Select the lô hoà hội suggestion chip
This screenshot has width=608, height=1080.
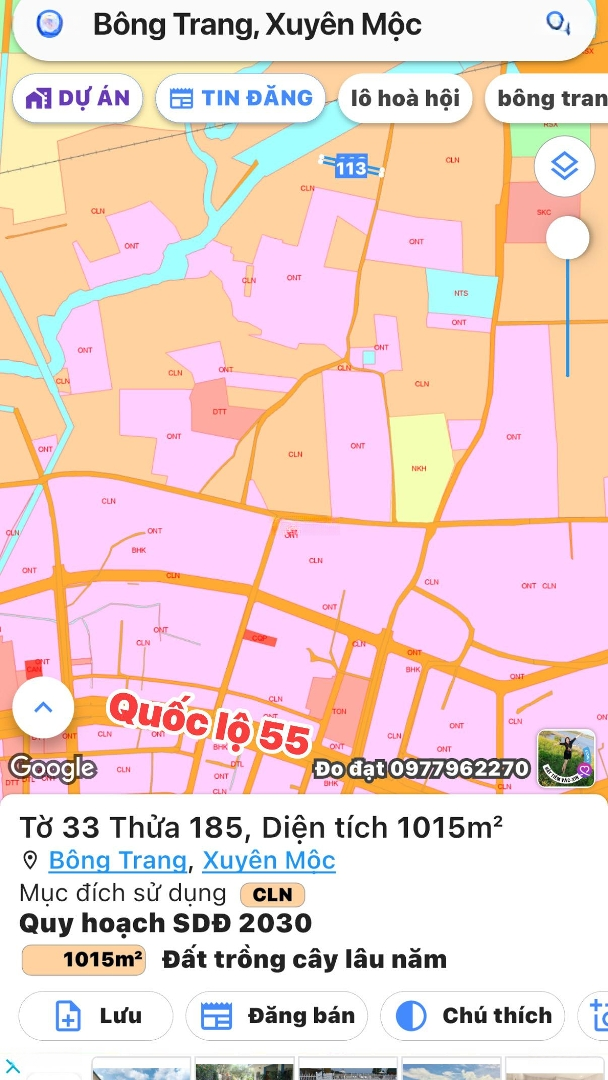point(405,98)
